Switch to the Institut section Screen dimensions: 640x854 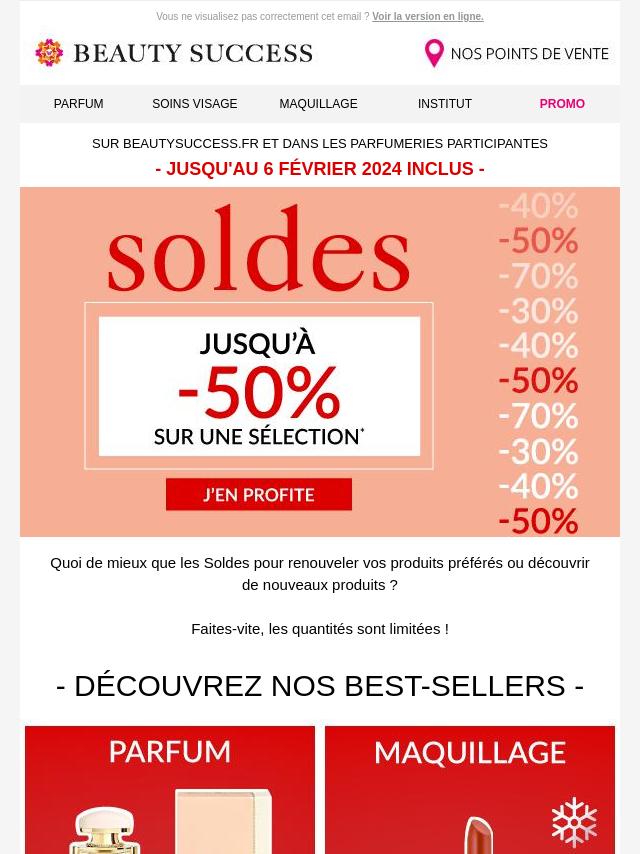click(445, 104)
